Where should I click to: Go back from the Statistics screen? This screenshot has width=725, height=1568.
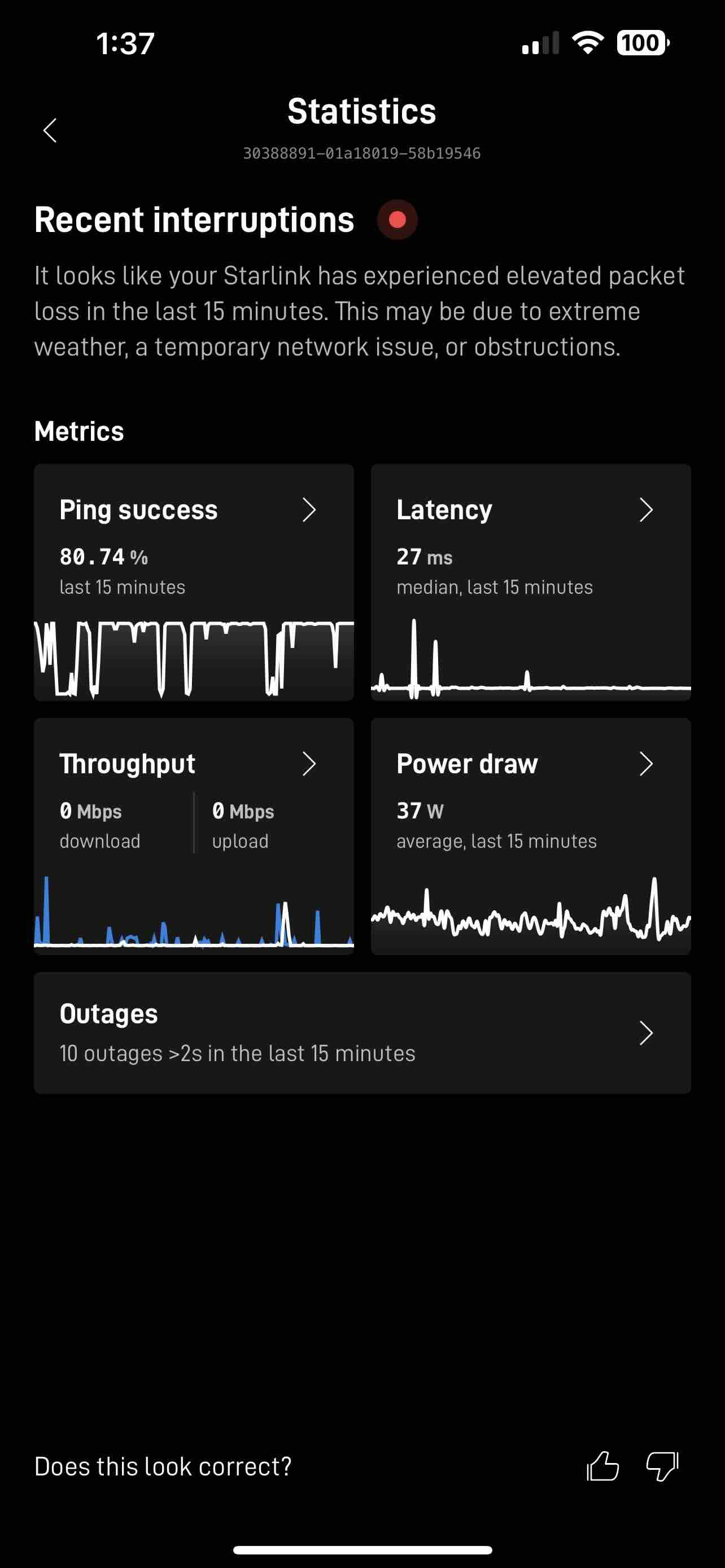(x=50, y=130)
